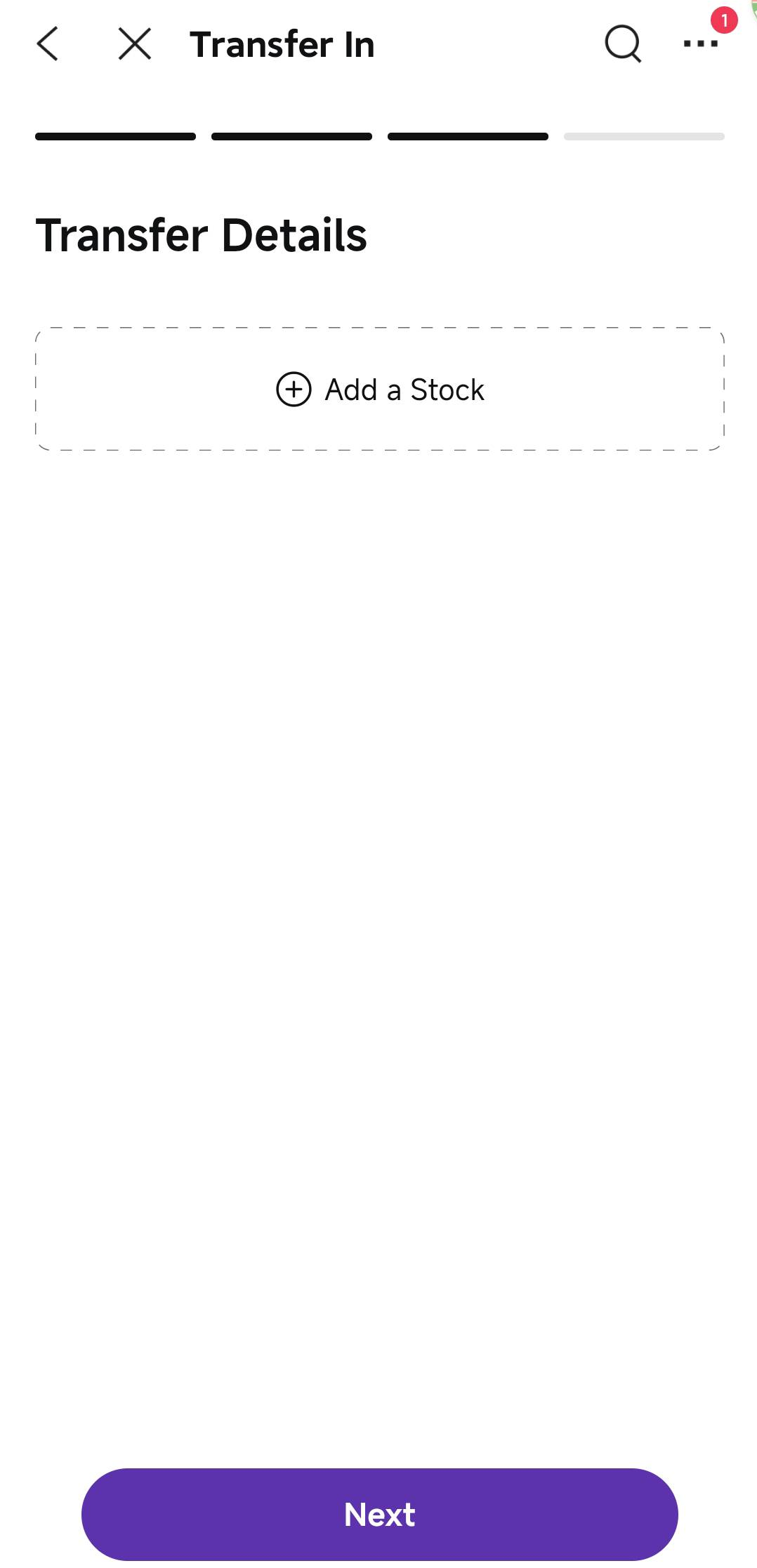The width and height of the screenshot is (757, 1568).
Task: Add a Stock to the transfer
Action: click(379, 389)
